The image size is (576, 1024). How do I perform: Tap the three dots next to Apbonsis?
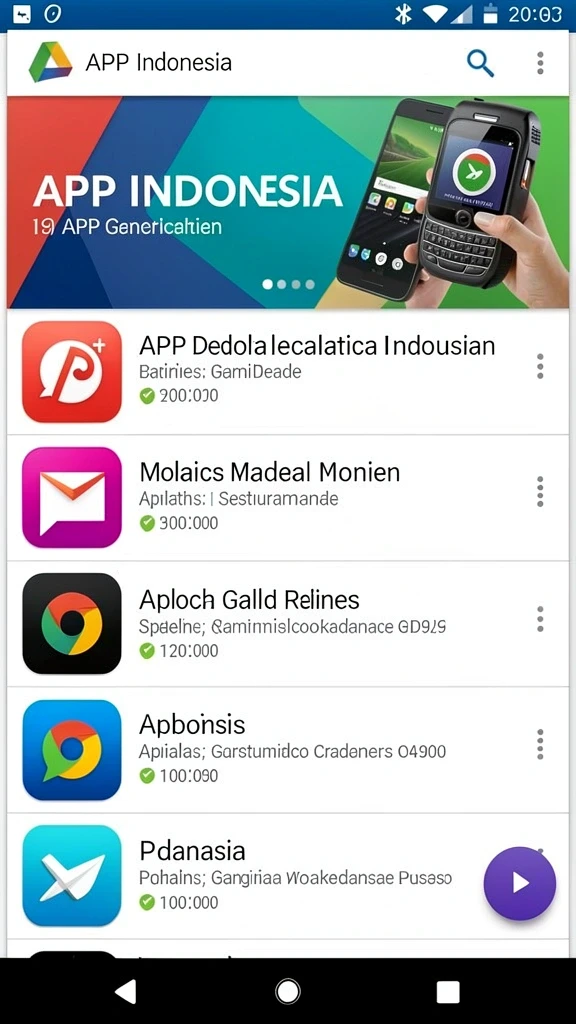click(540, 744)
